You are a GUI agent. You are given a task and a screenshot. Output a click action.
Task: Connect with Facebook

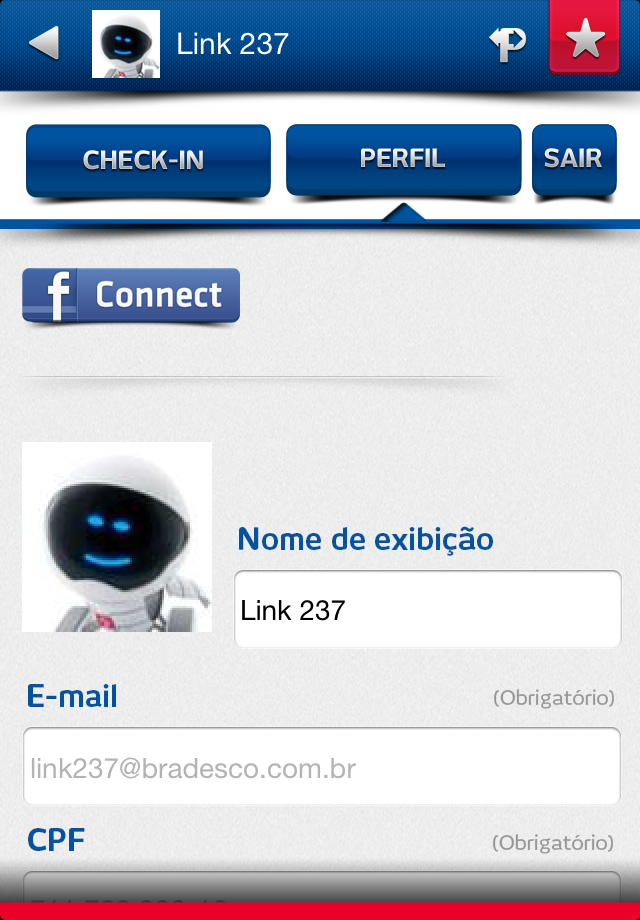coord(131,296)
